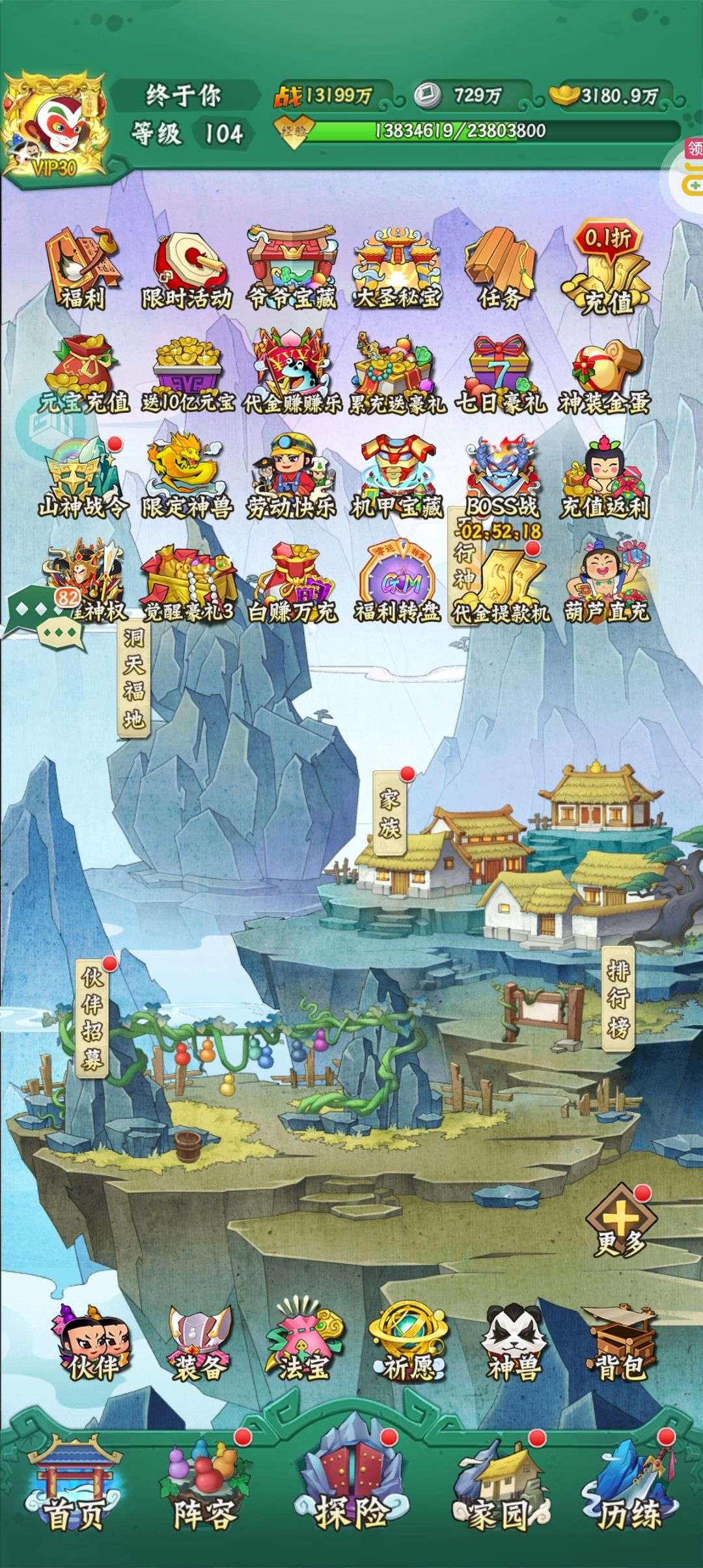Enter the BOSS战 battle
This screenshot has width=703, height=1568.
pos(501,479)
